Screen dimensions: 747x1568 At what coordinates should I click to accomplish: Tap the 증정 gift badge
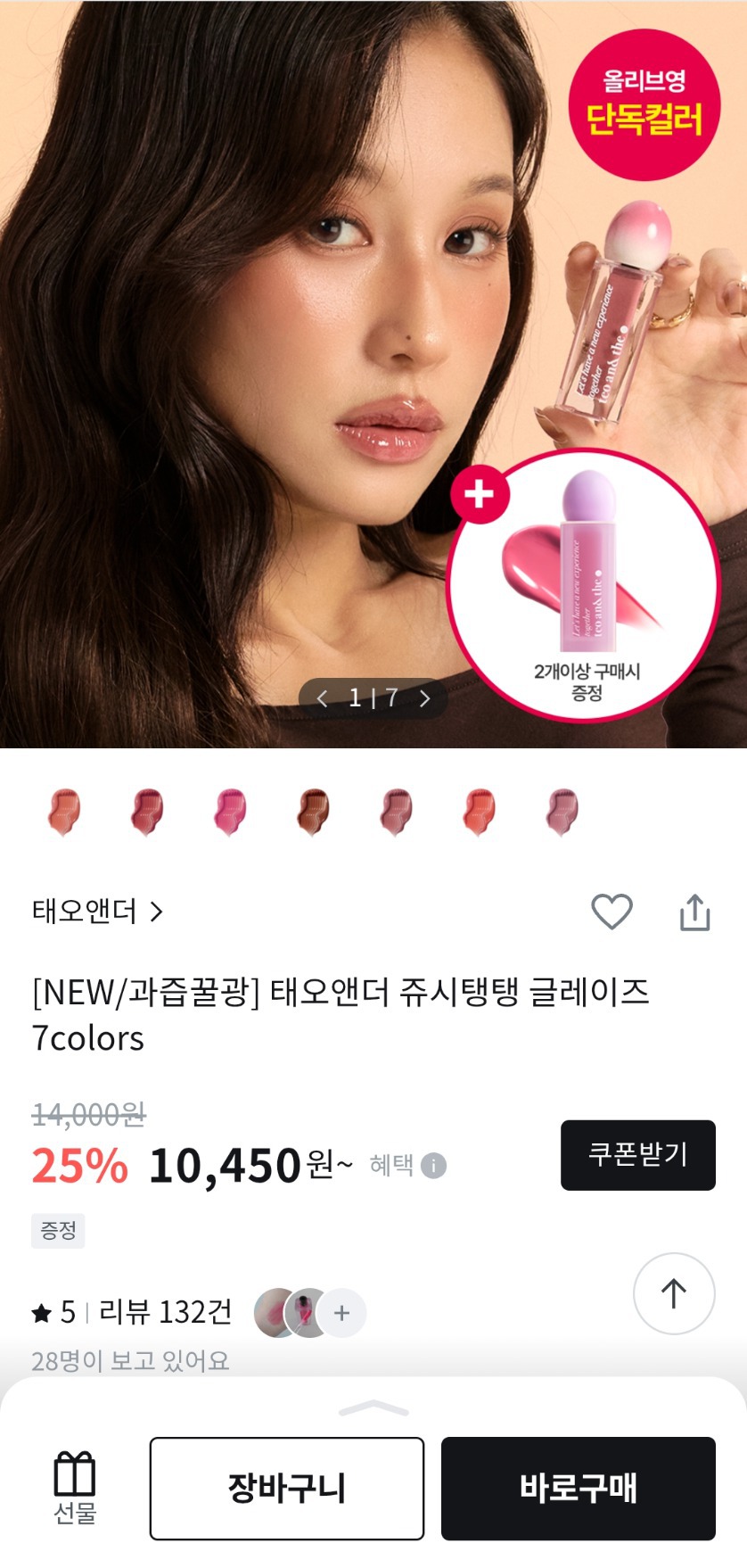tap(59, 1231)
